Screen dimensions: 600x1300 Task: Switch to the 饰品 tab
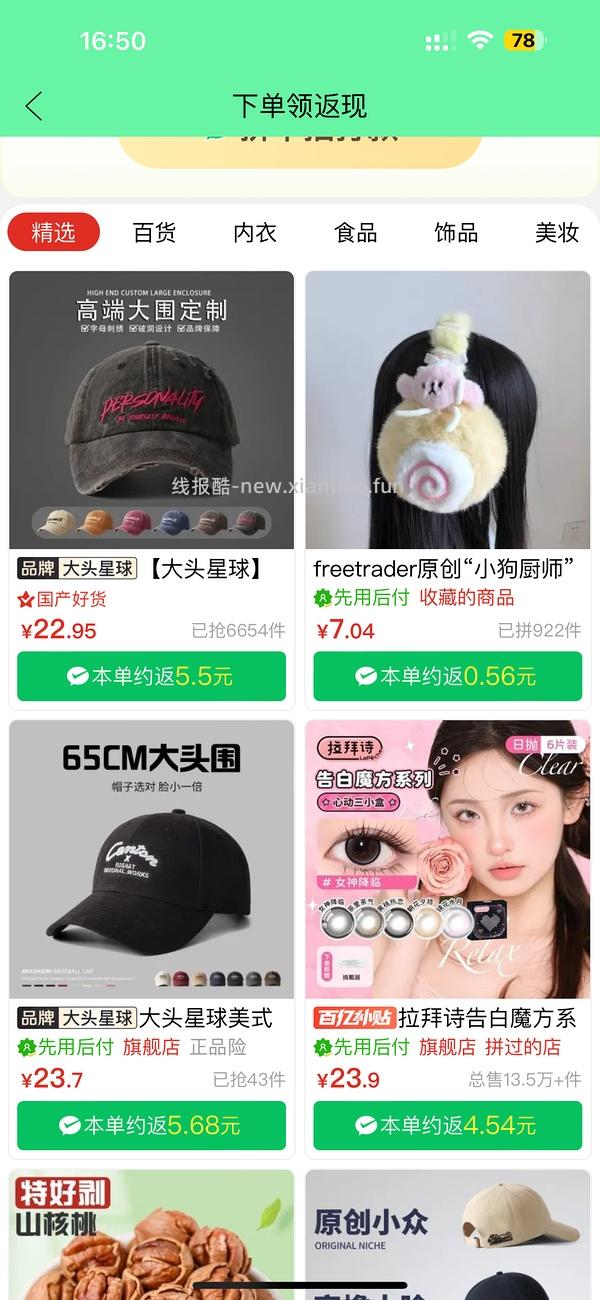click(x=456, y=232)
